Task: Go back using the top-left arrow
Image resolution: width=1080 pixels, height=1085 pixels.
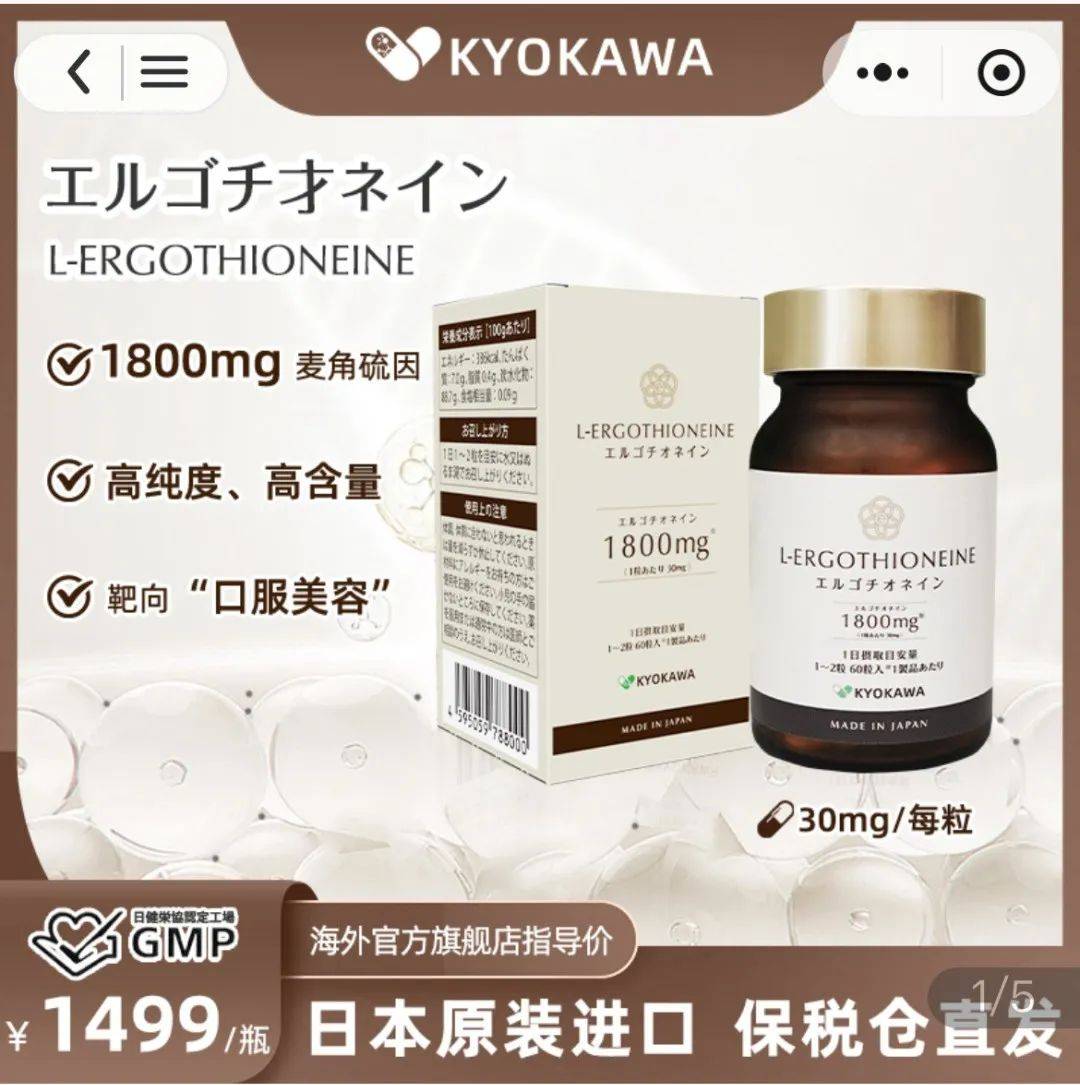Action: point(80,73)
